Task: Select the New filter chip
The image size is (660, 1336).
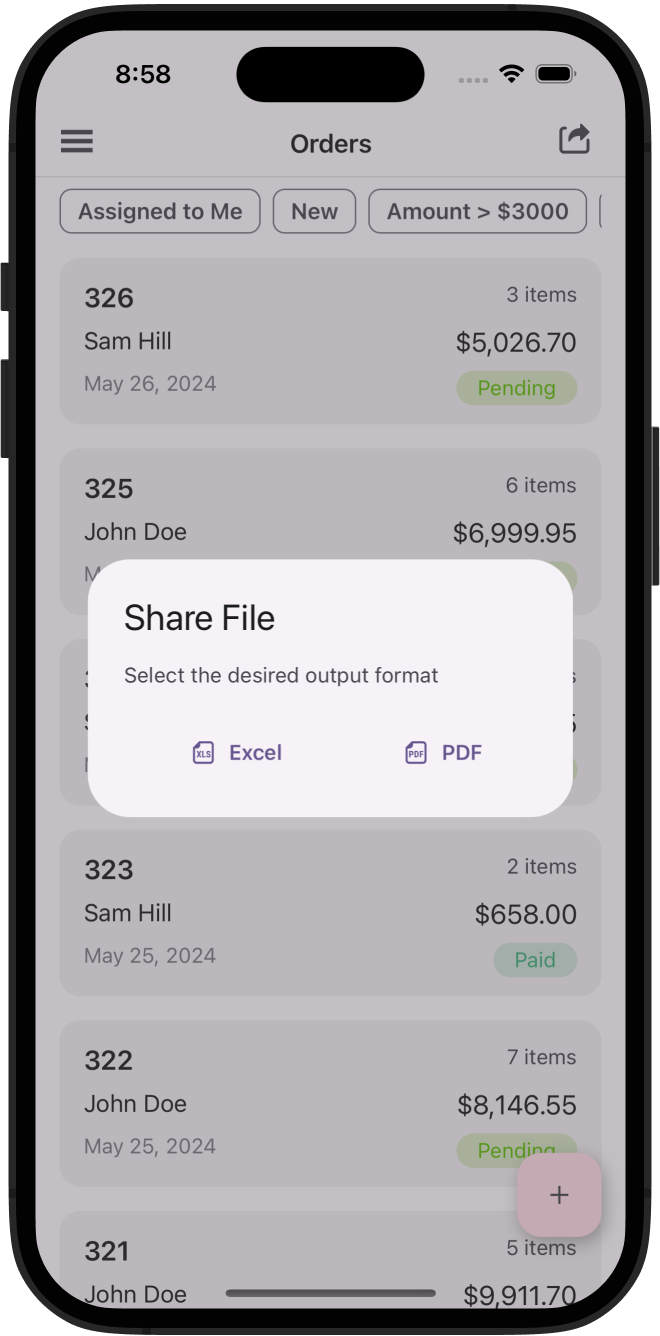Action: click(314, 212)
